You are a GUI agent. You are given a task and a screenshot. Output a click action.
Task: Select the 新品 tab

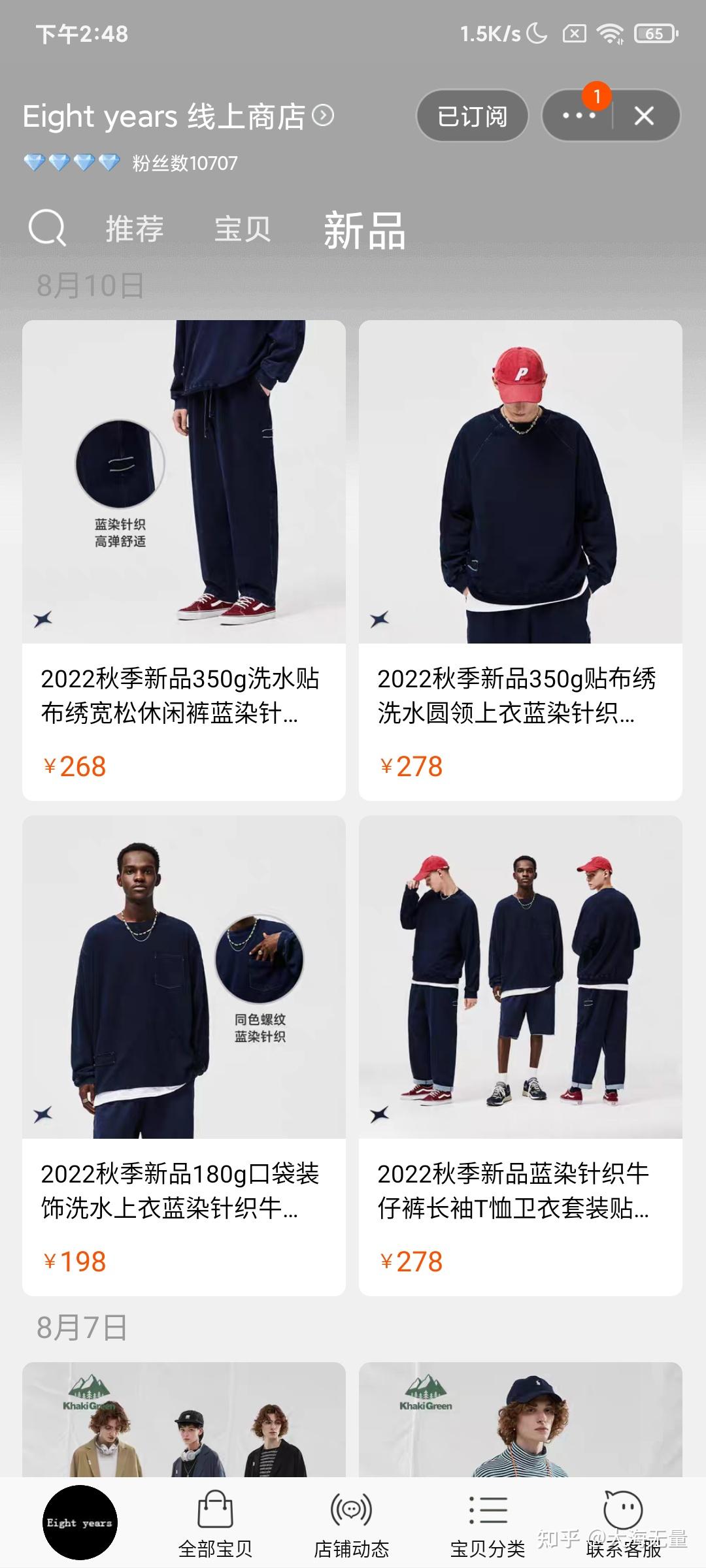click(365, 231)
